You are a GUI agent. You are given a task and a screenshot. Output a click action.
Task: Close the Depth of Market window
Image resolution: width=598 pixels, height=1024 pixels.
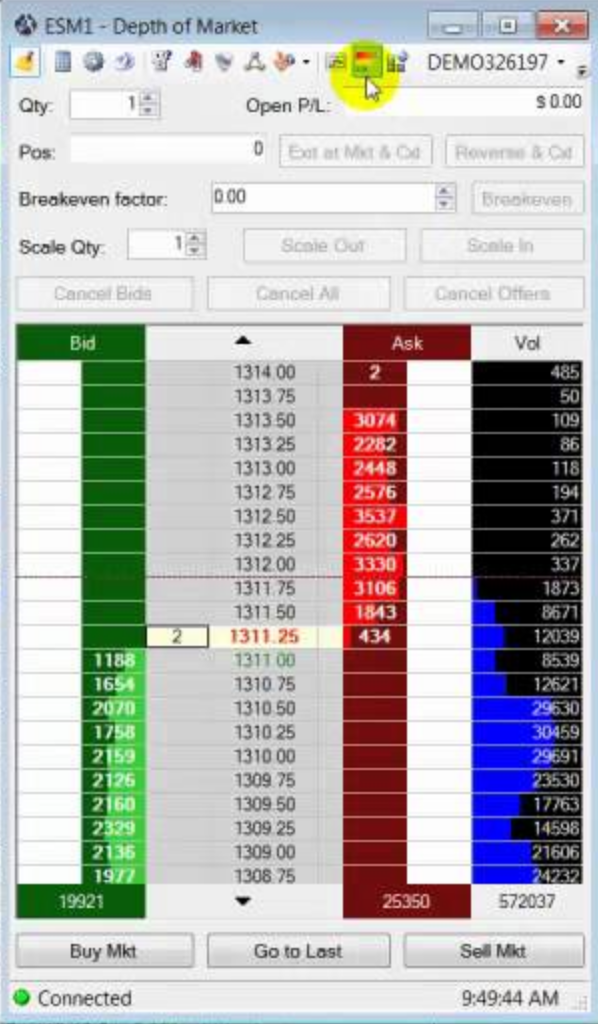pyautogui.click(x=561, y=26)
